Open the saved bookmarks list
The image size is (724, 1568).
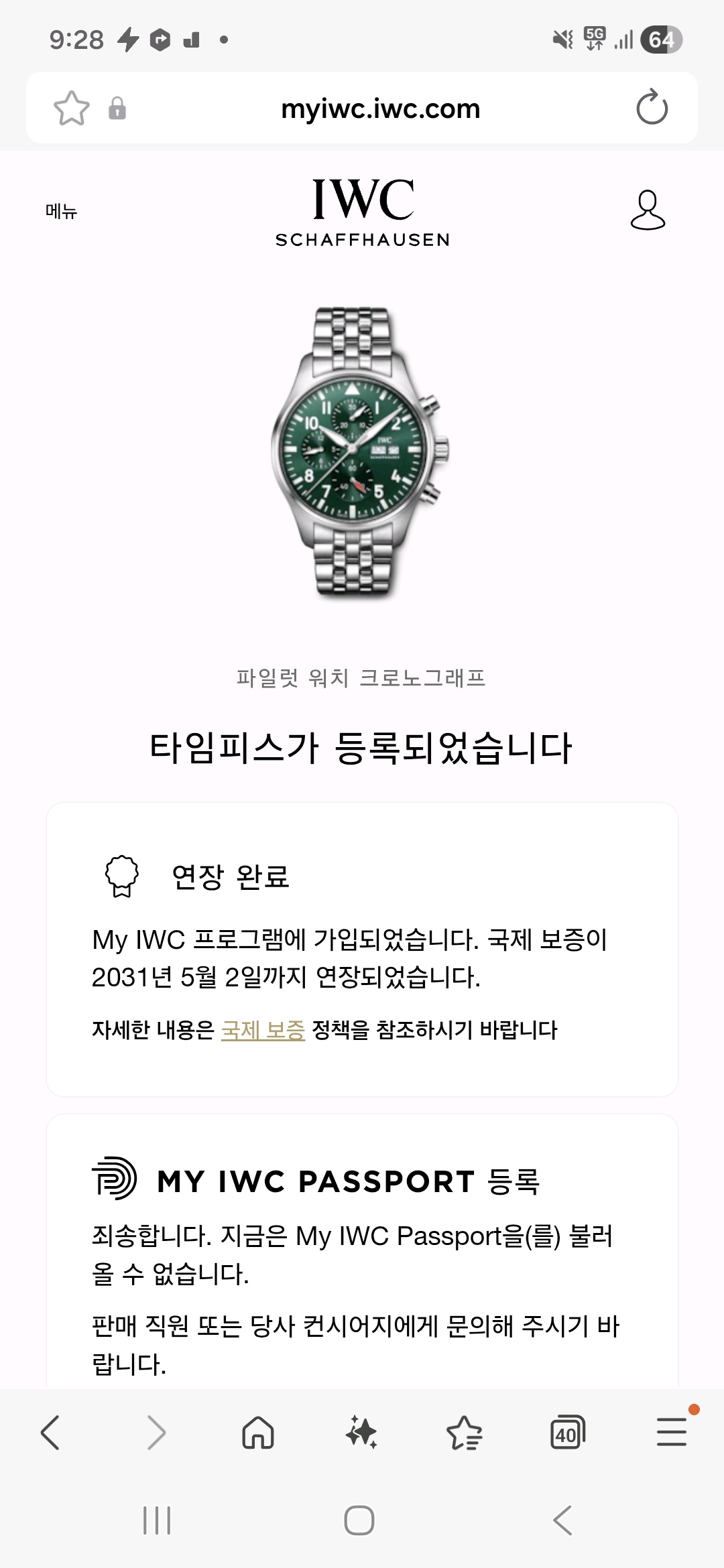[x=464, y=1433]
